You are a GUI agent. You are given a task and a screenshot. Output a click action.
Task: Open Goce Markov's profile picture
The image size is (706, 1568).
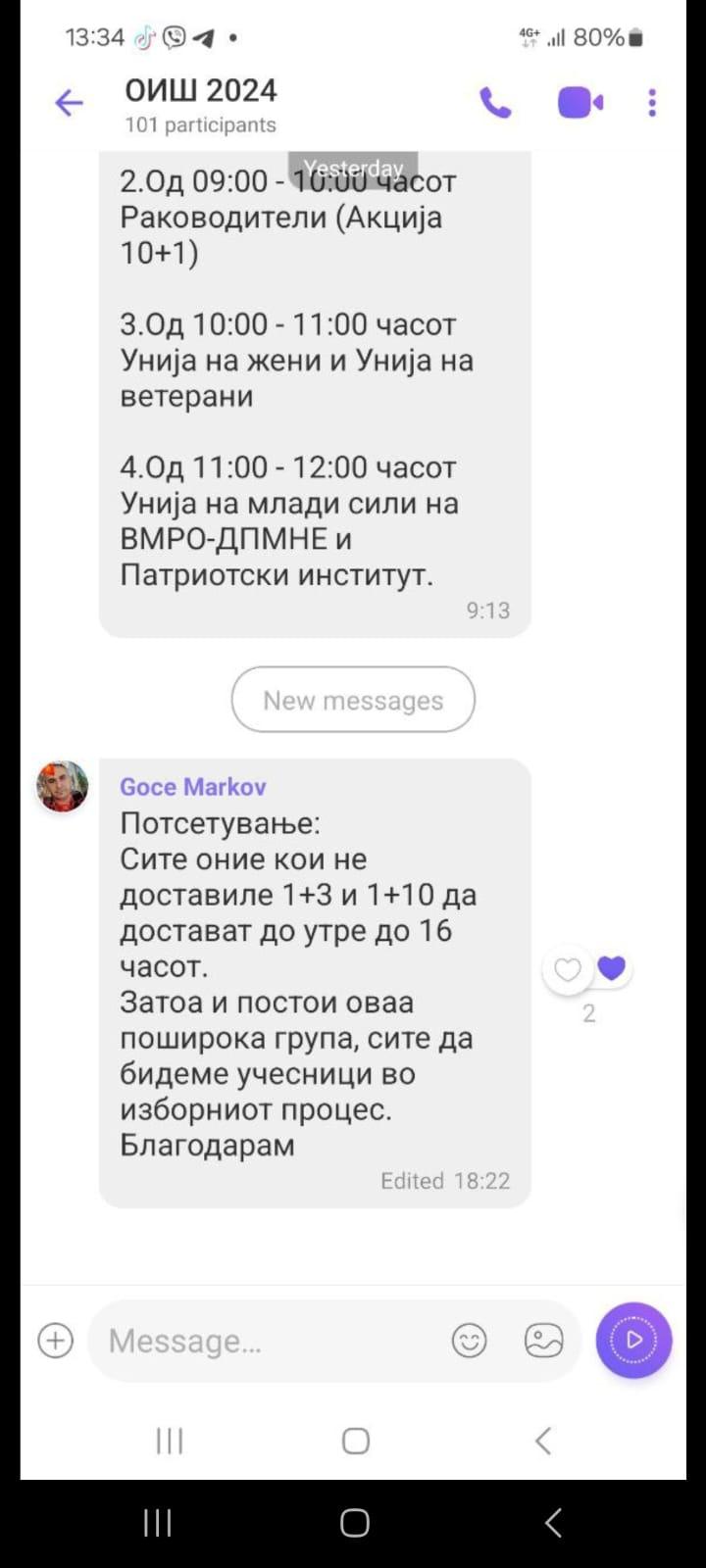[x=63, y=786]
